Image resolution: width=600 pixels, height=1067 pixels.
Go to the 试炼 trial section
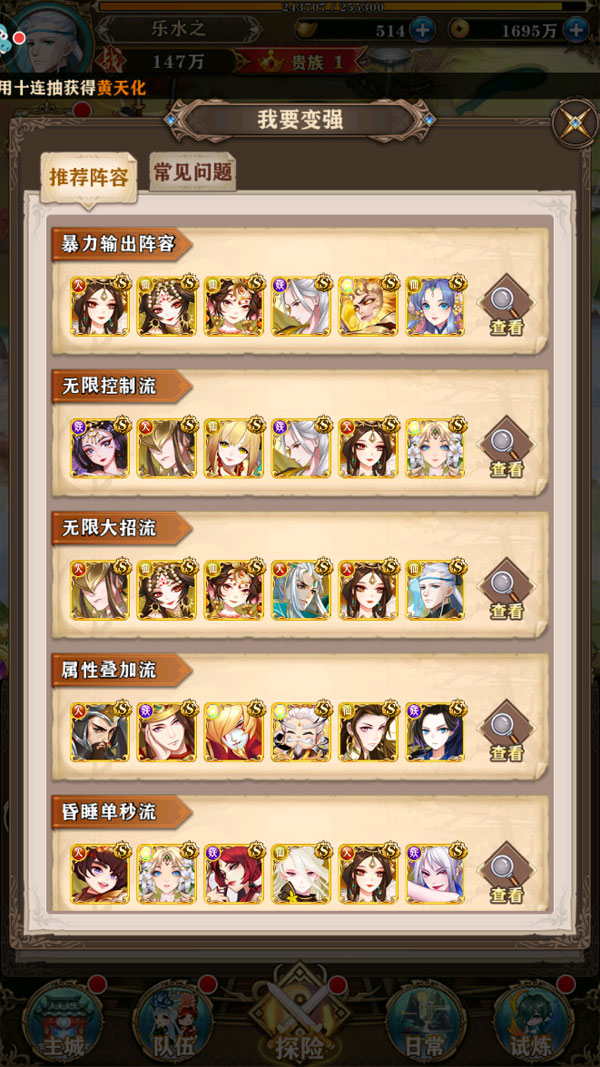click(x=532, y=1020)
